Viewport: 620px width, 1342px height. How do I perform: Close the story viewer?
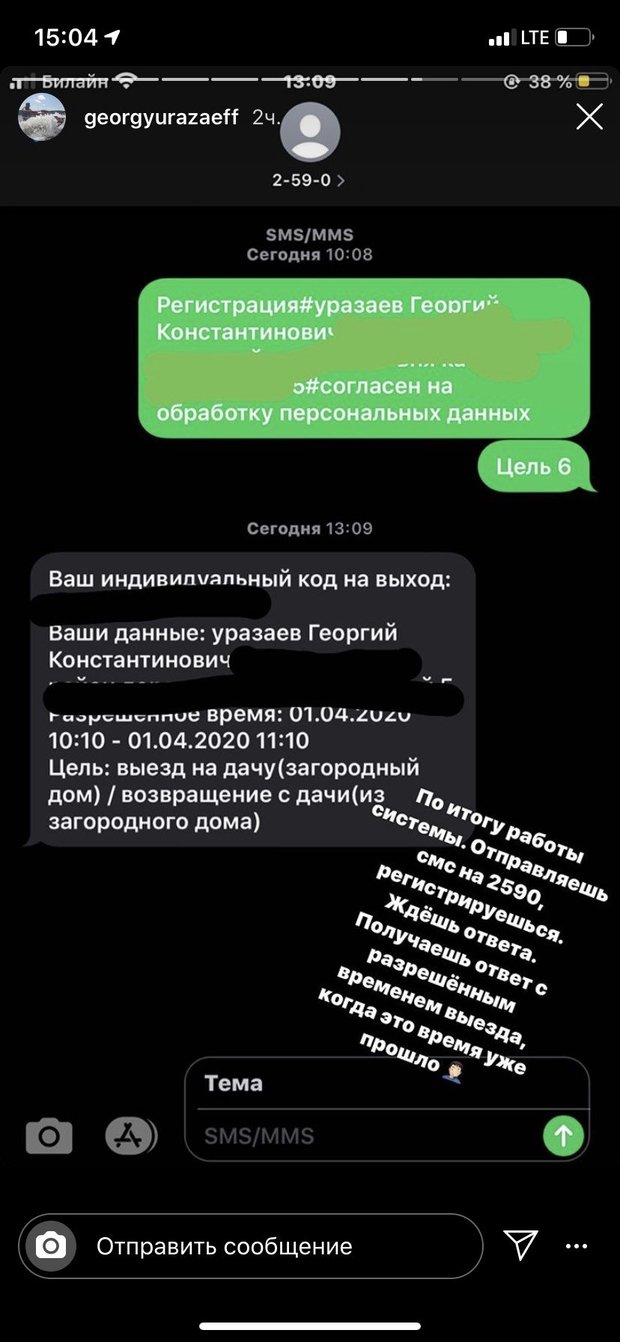(x=589, y=118)
